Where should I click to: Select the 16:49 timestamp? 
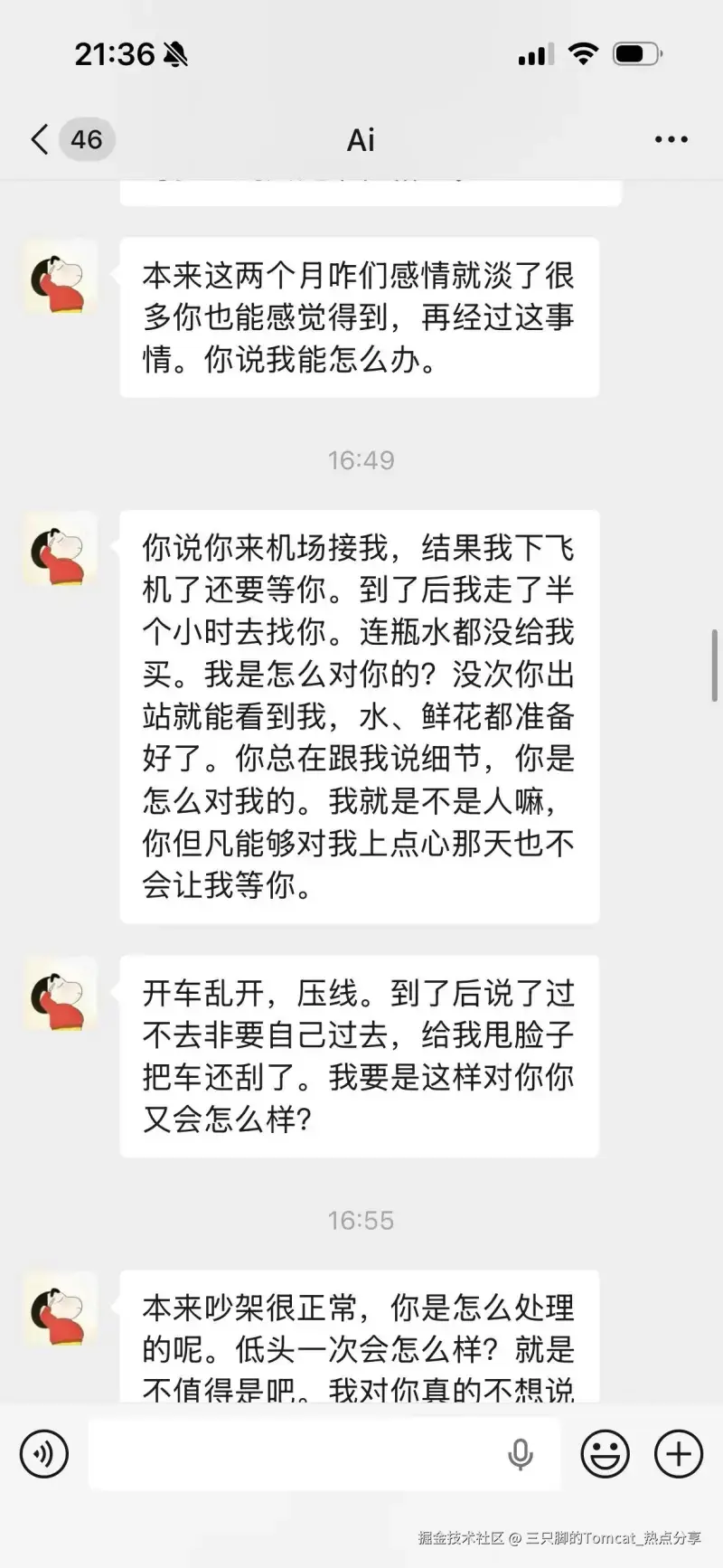(361, 459)
